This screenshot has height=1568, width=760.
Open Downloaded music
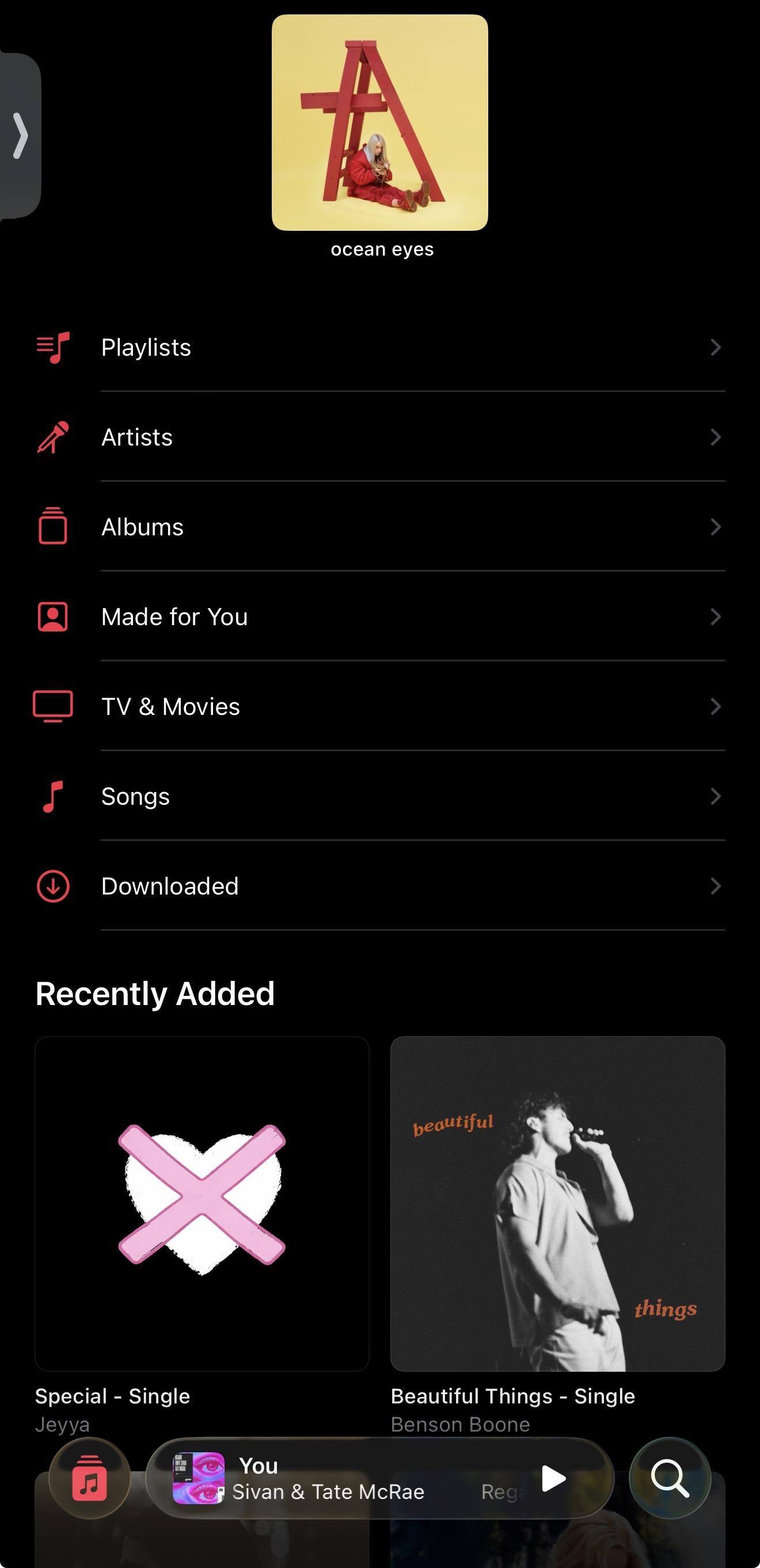pos(380,886)
